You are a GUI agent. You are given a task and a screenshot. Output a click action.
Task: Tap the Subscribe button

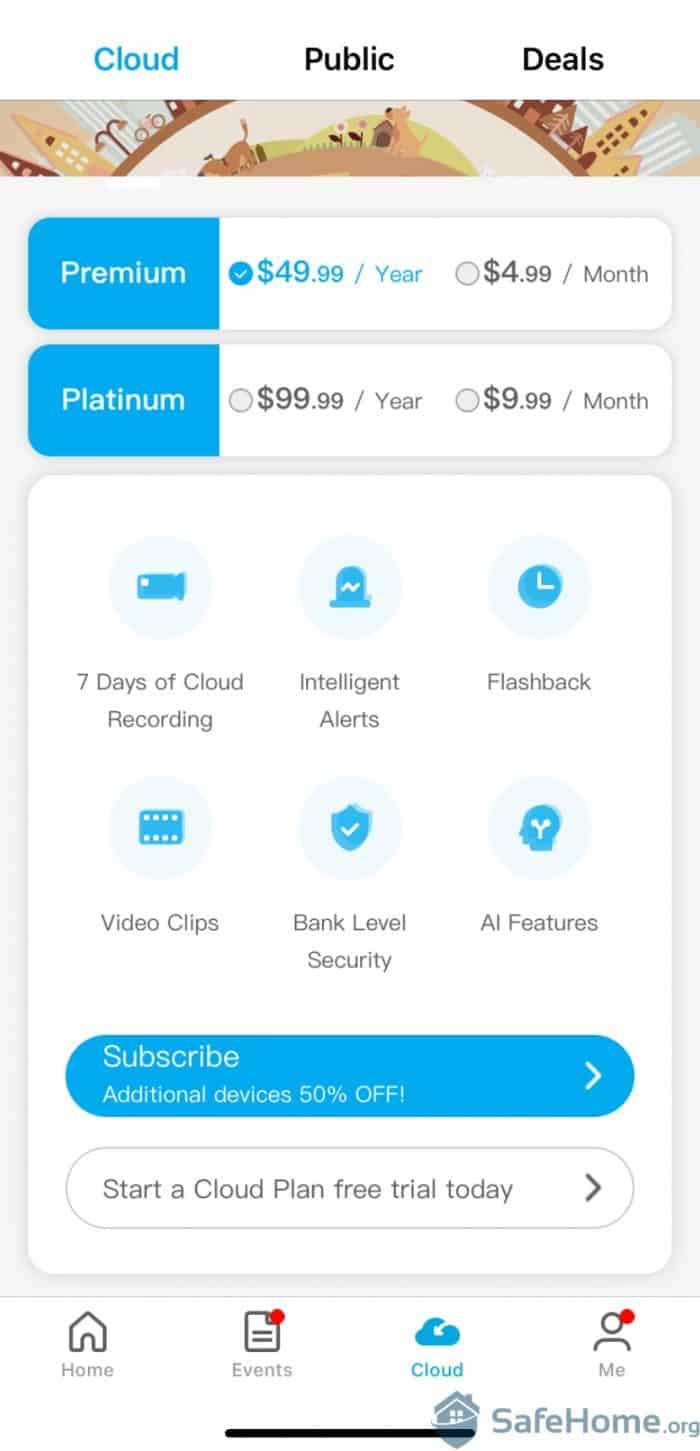click(349, 1075)
